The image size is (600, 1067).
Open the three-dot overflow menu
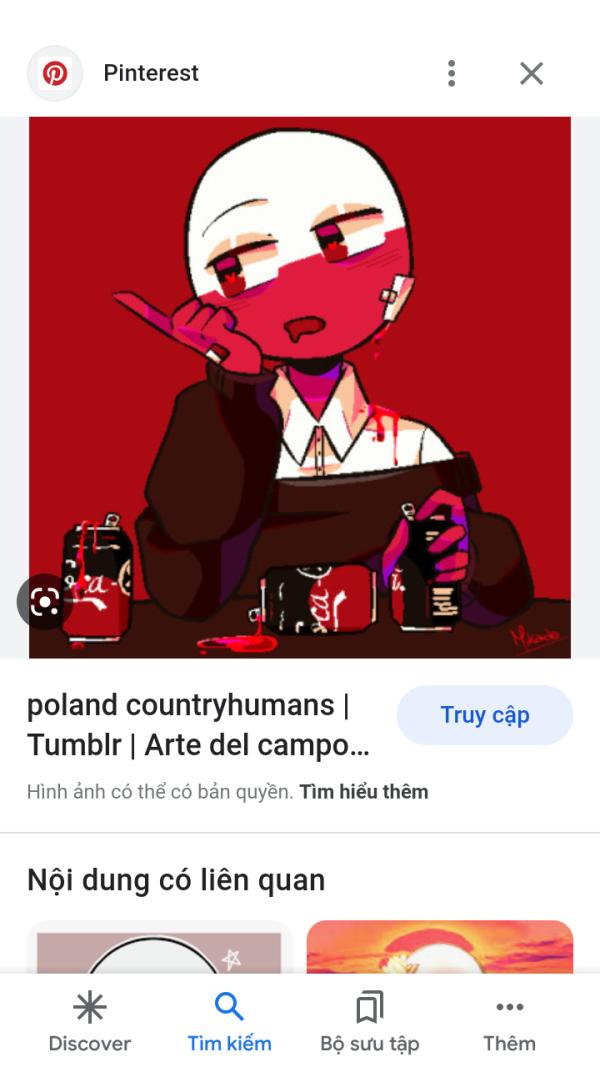[451, 73]
